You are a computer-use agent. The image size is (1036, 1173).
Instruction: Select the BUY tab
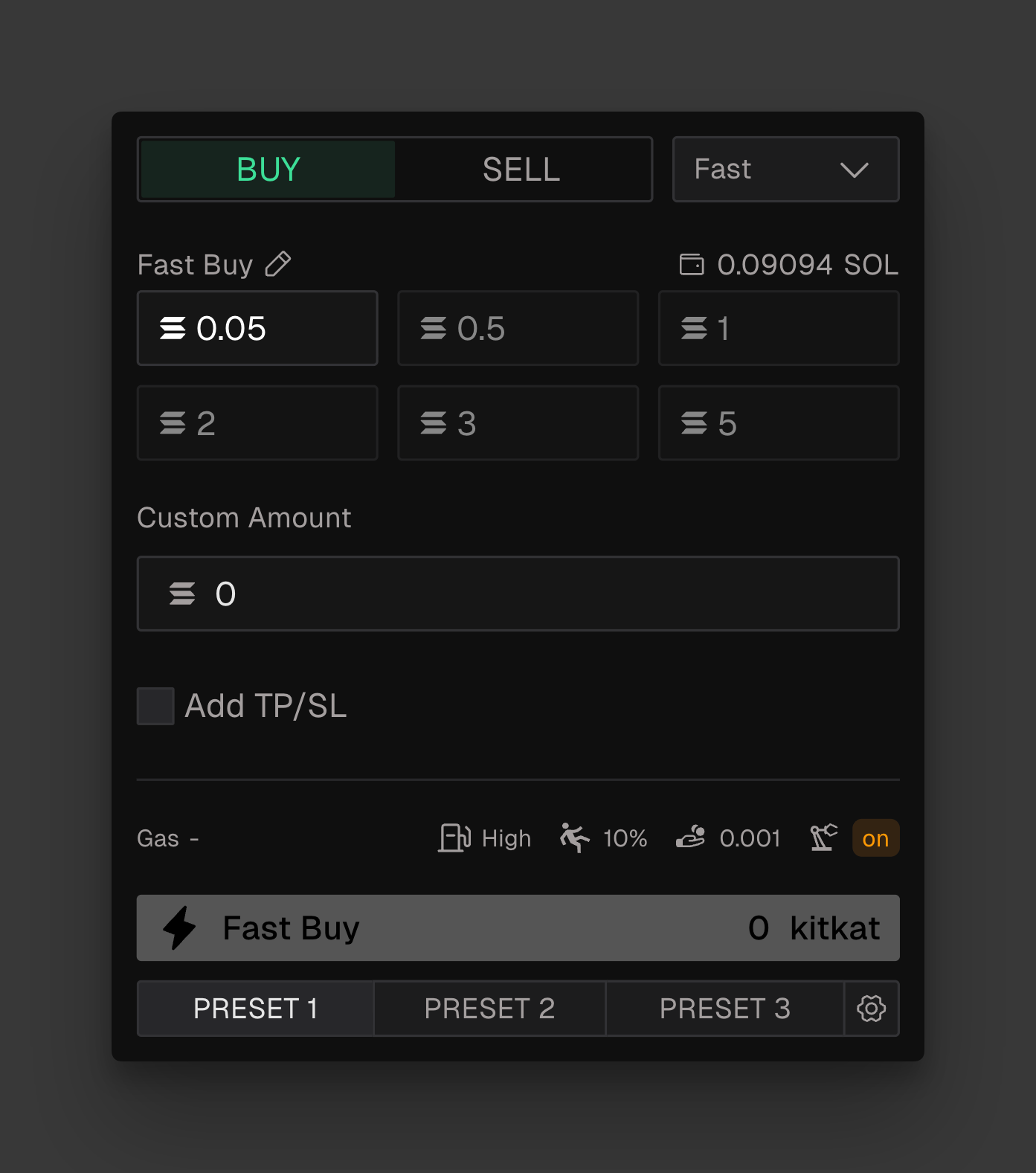tap(268, 170)
